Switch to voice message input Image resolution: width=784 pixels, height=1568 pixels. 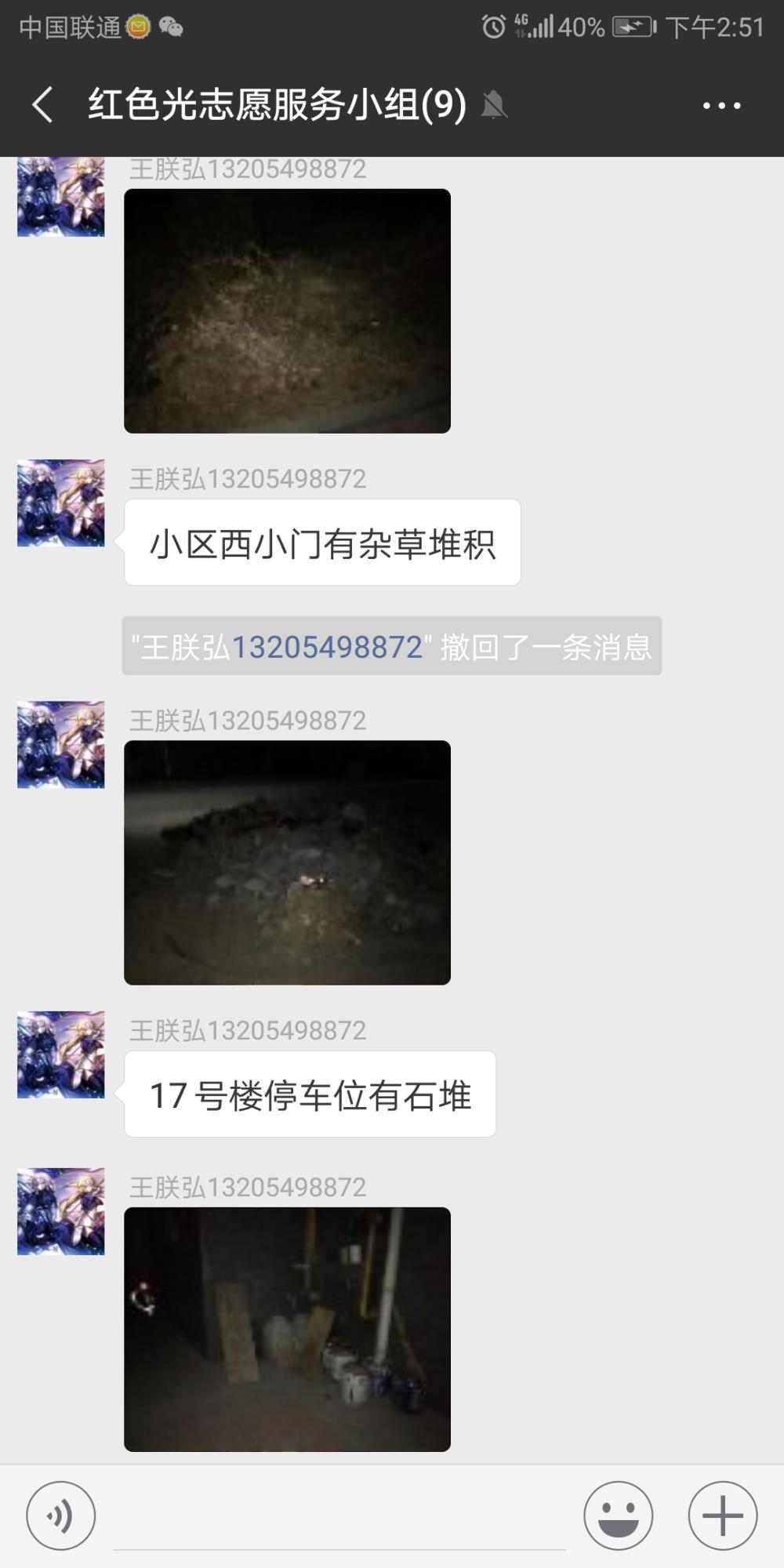[x=61, y=1515]
